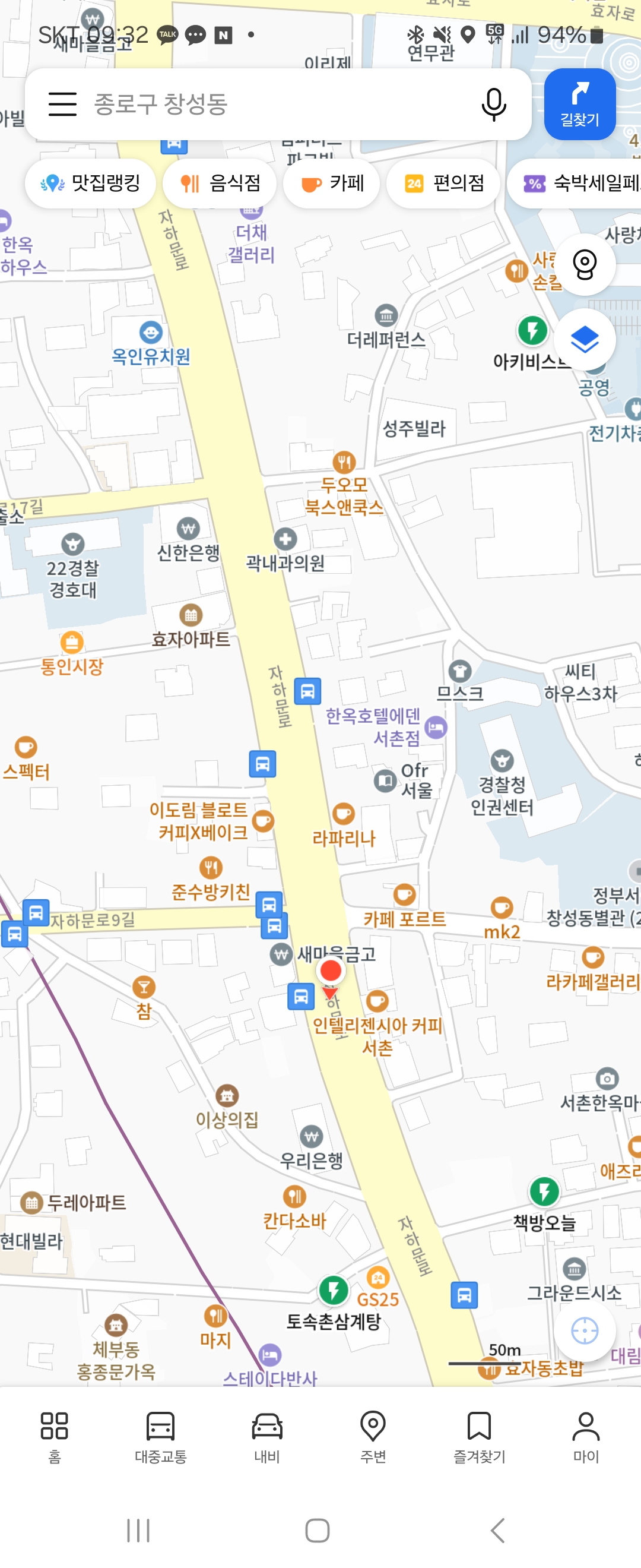The width and height of the screenshot is (641, 1568).
Task: Go to the 주변 nearby tab
Action: [373, 1437]
